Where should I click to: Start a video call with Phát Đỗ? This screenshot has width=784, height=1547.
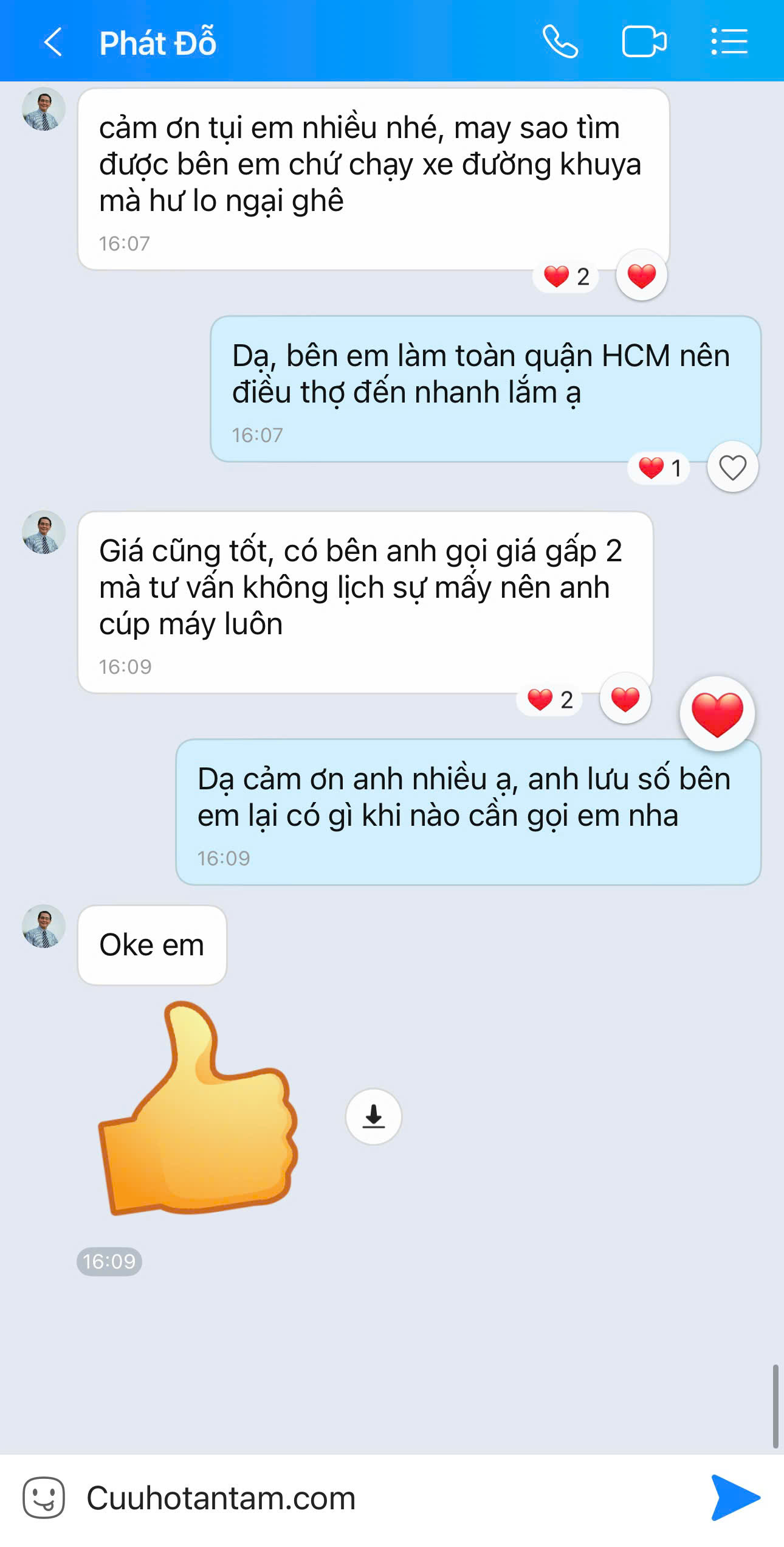(x=644, y=42)
